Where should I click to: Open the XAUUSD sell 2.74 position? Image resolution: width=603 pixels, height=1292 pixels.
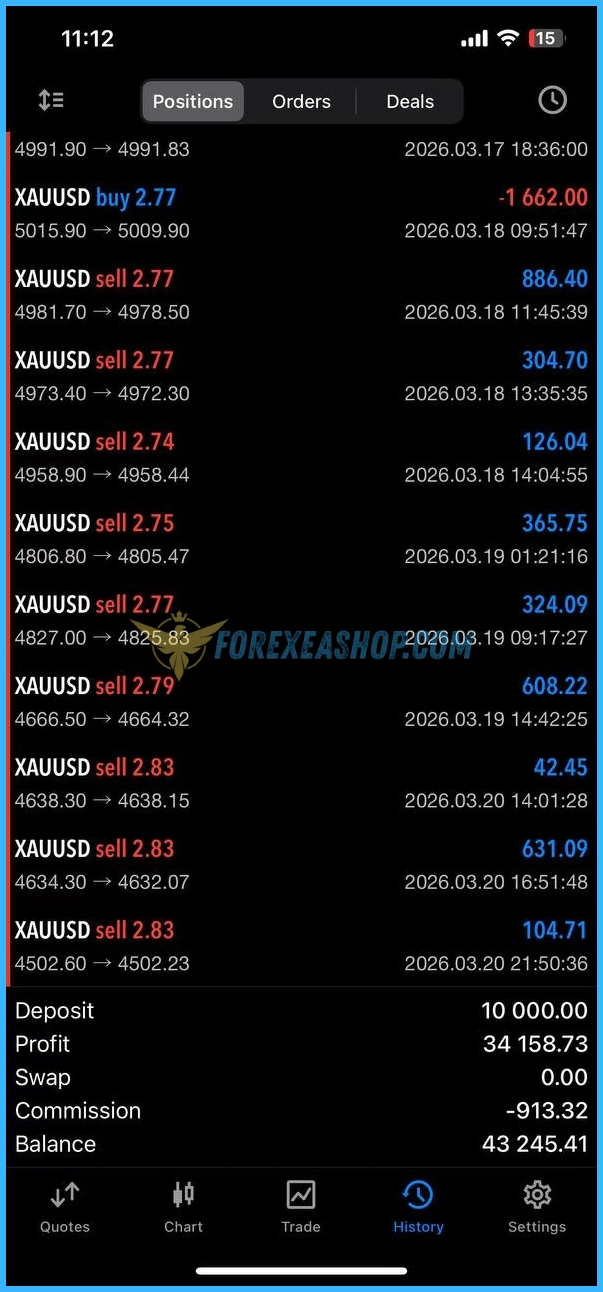click(x=301, y=458)
